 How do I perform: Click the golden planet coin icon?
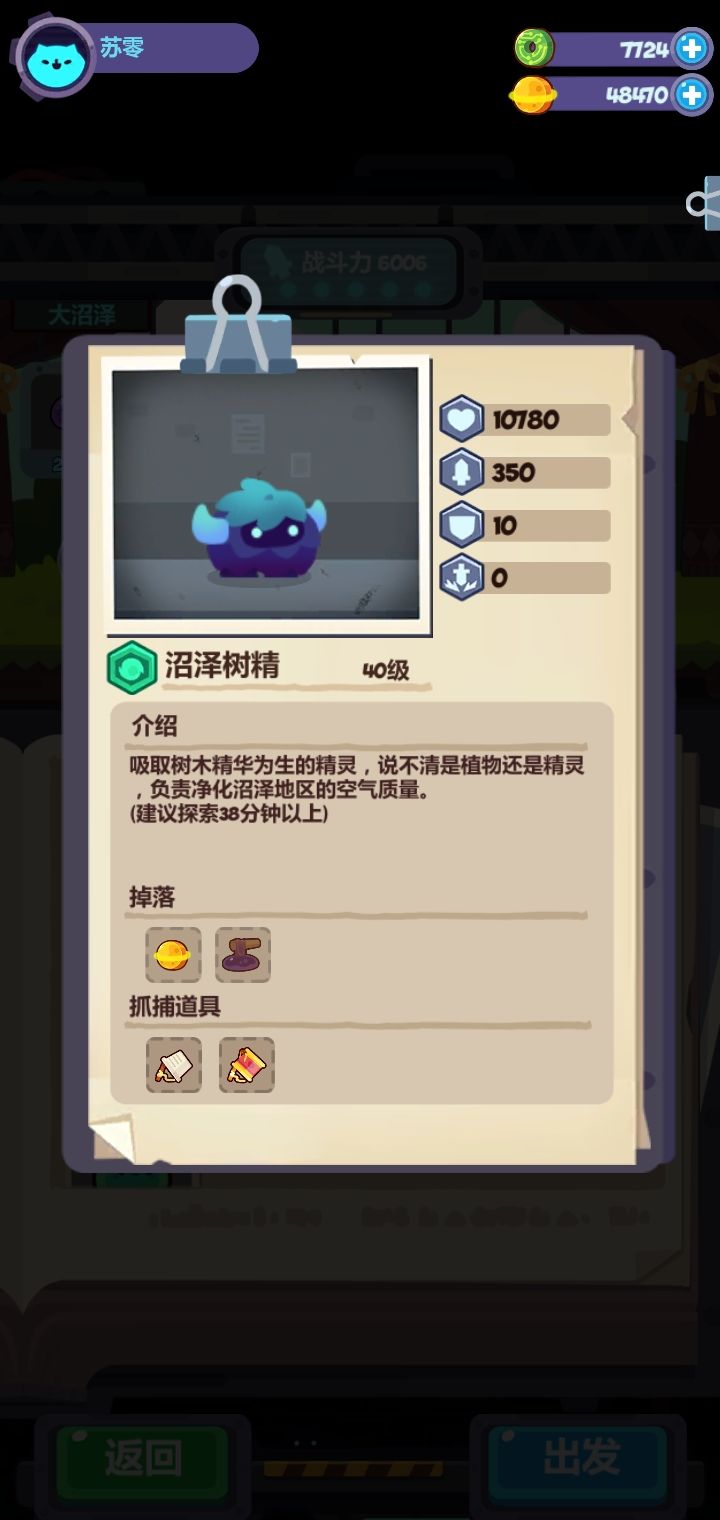[x=532, y=97]
